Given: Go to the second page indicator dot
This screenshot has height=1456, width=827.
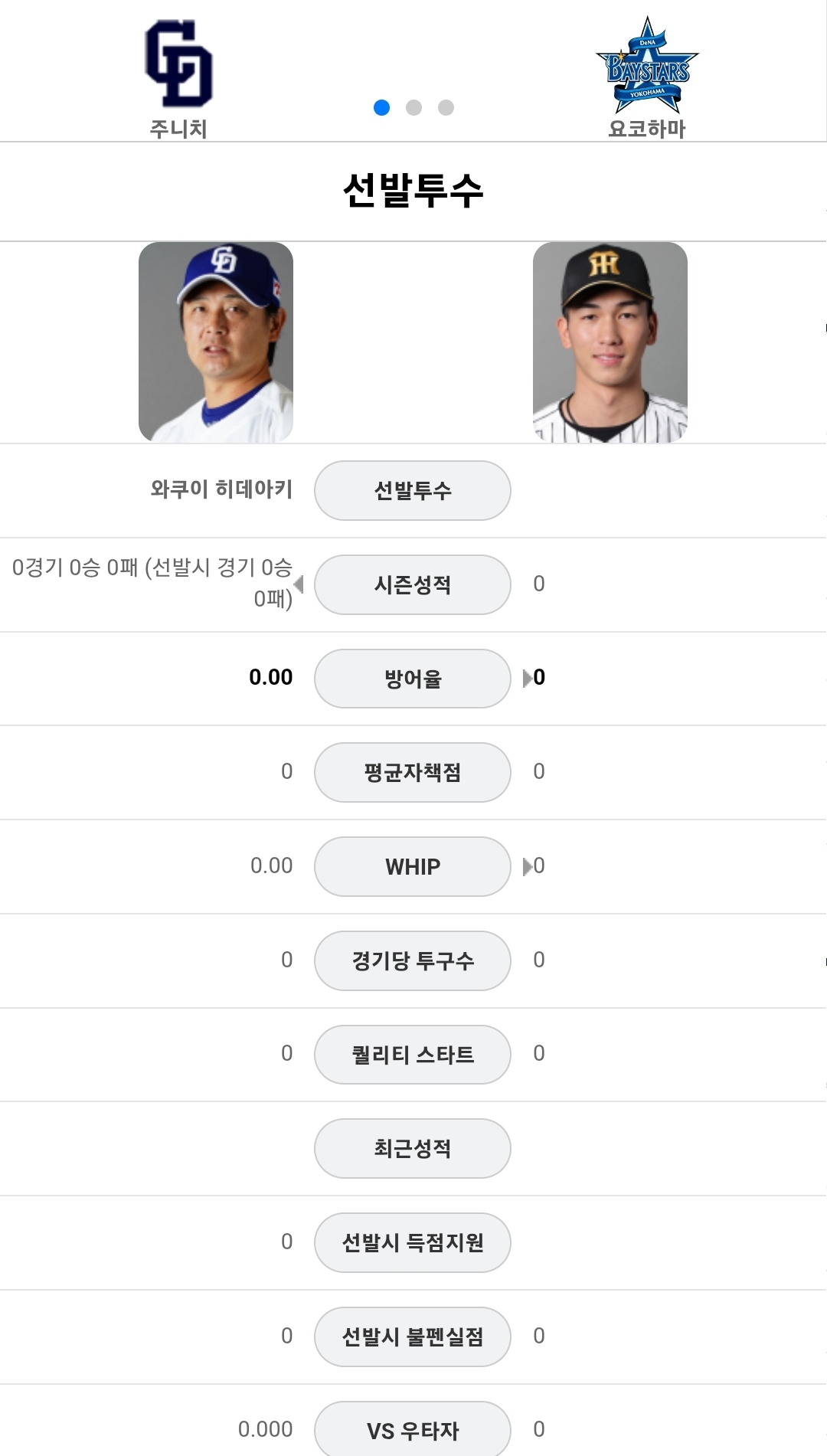Looking at the screenshot, I should [413, 108].
